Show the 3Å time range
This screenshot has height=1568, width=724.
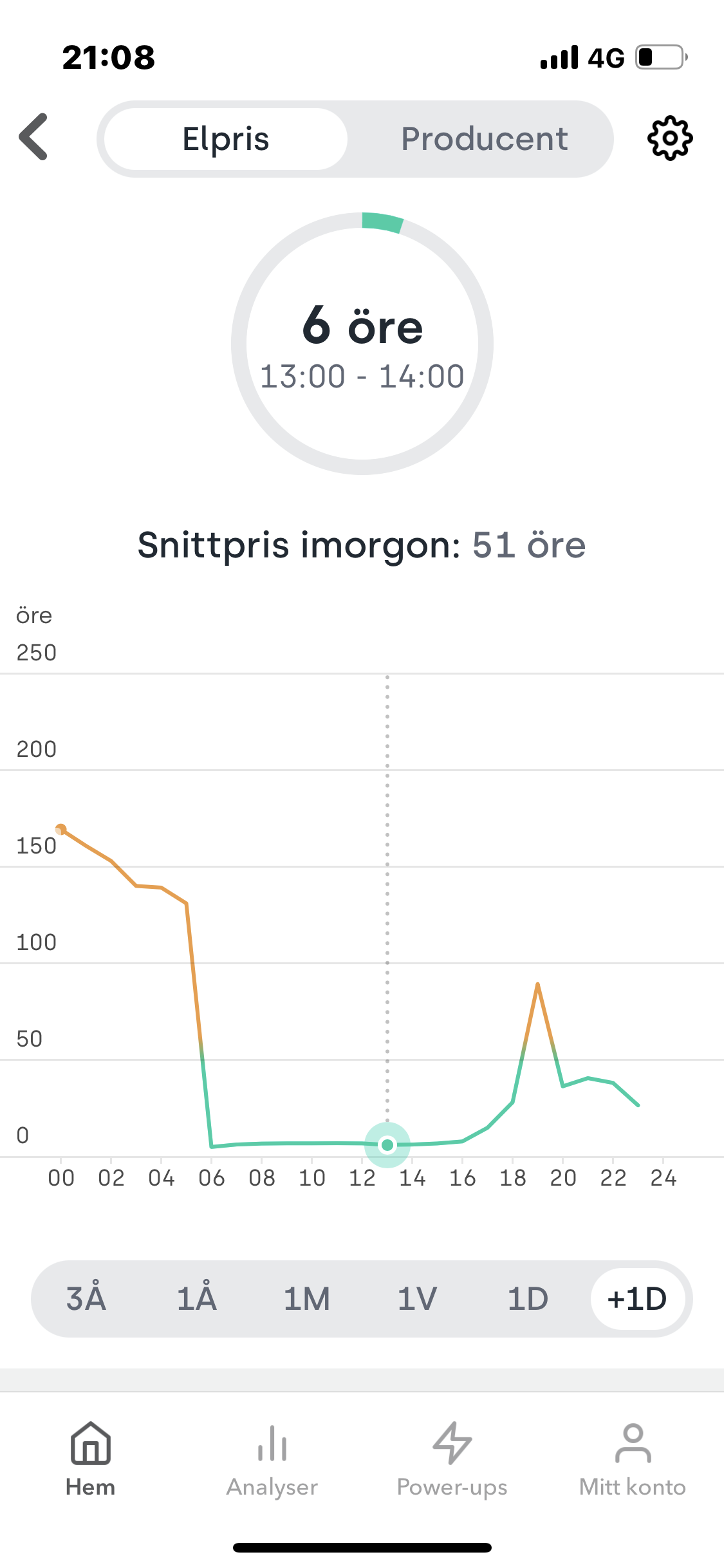(x=86, y=1298)
